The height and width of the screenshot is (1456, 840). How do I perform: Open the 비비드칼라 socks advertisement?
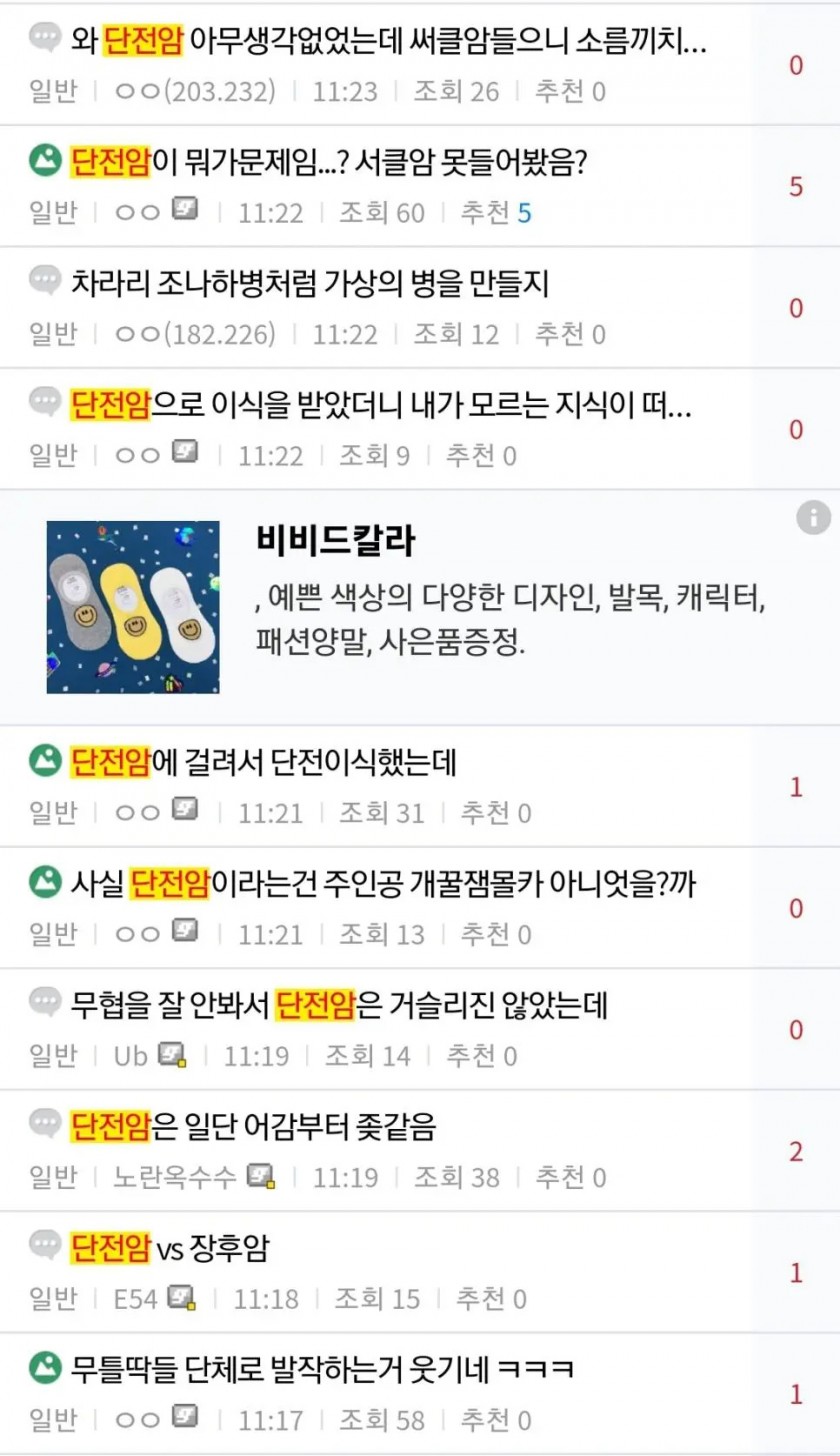420,607
